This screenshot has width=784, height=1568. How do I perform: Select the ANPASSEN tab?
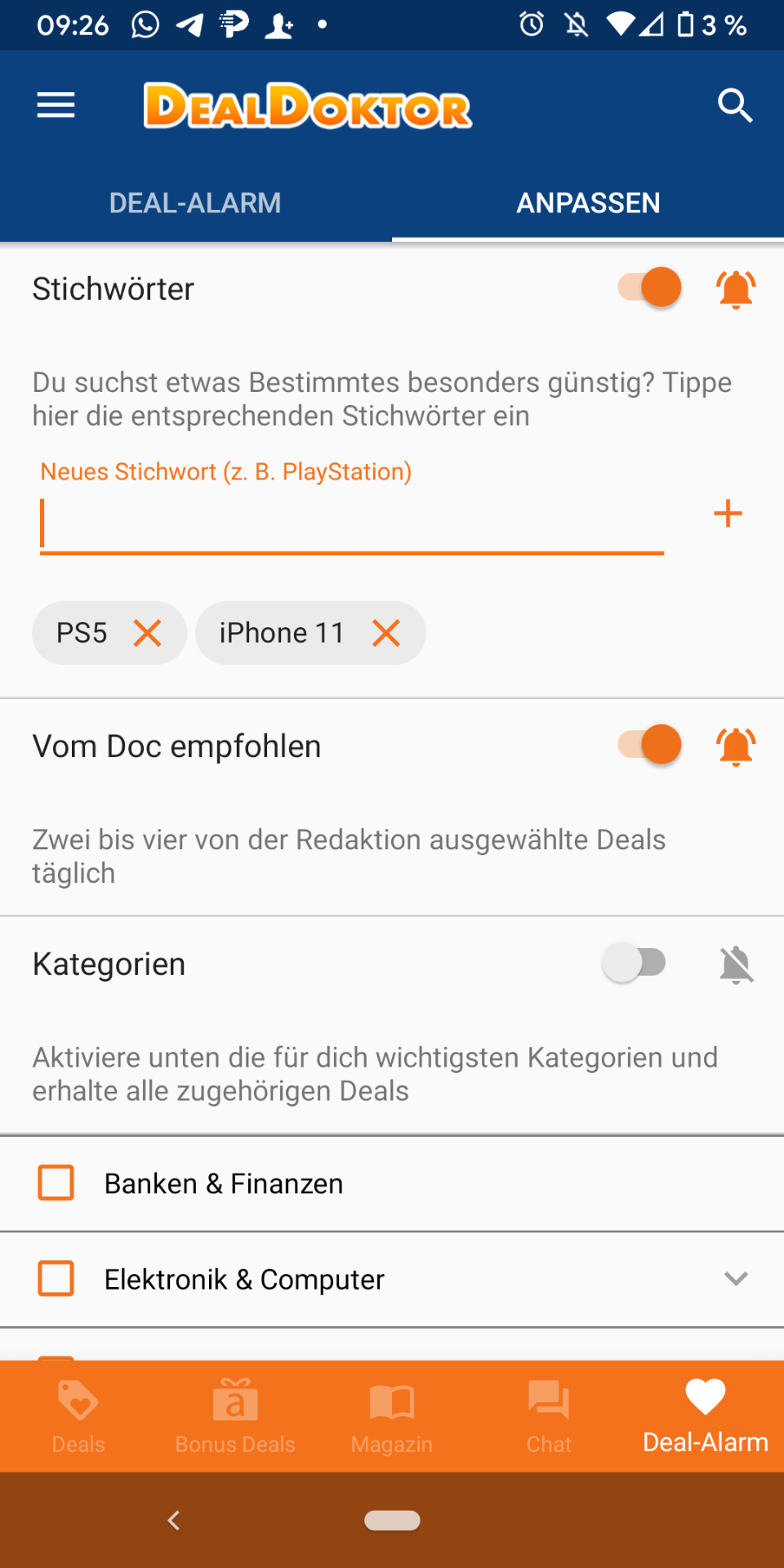[588, 203]
